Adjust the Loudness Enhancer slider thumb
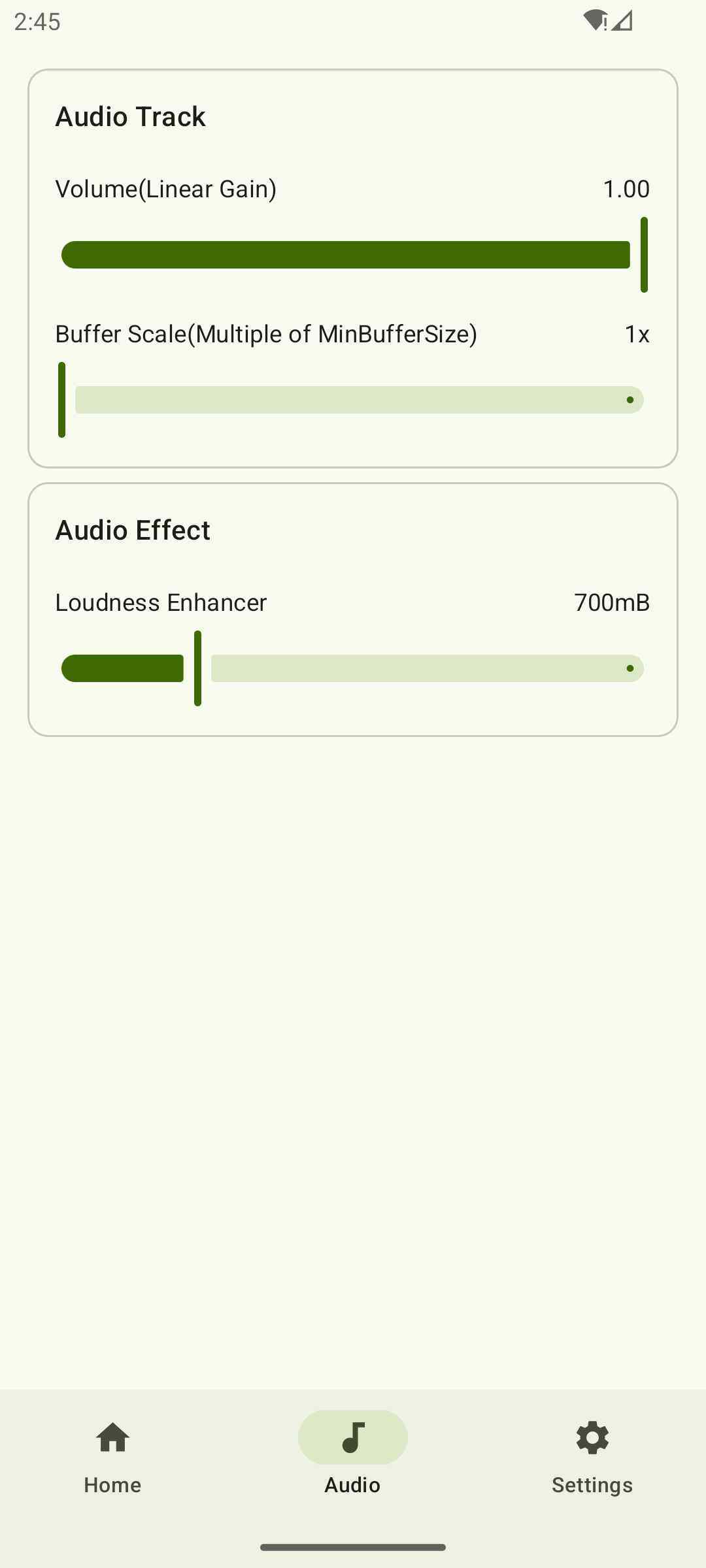Image resolution: width=706 pixels, height=1568 pixels. (197, 668)
